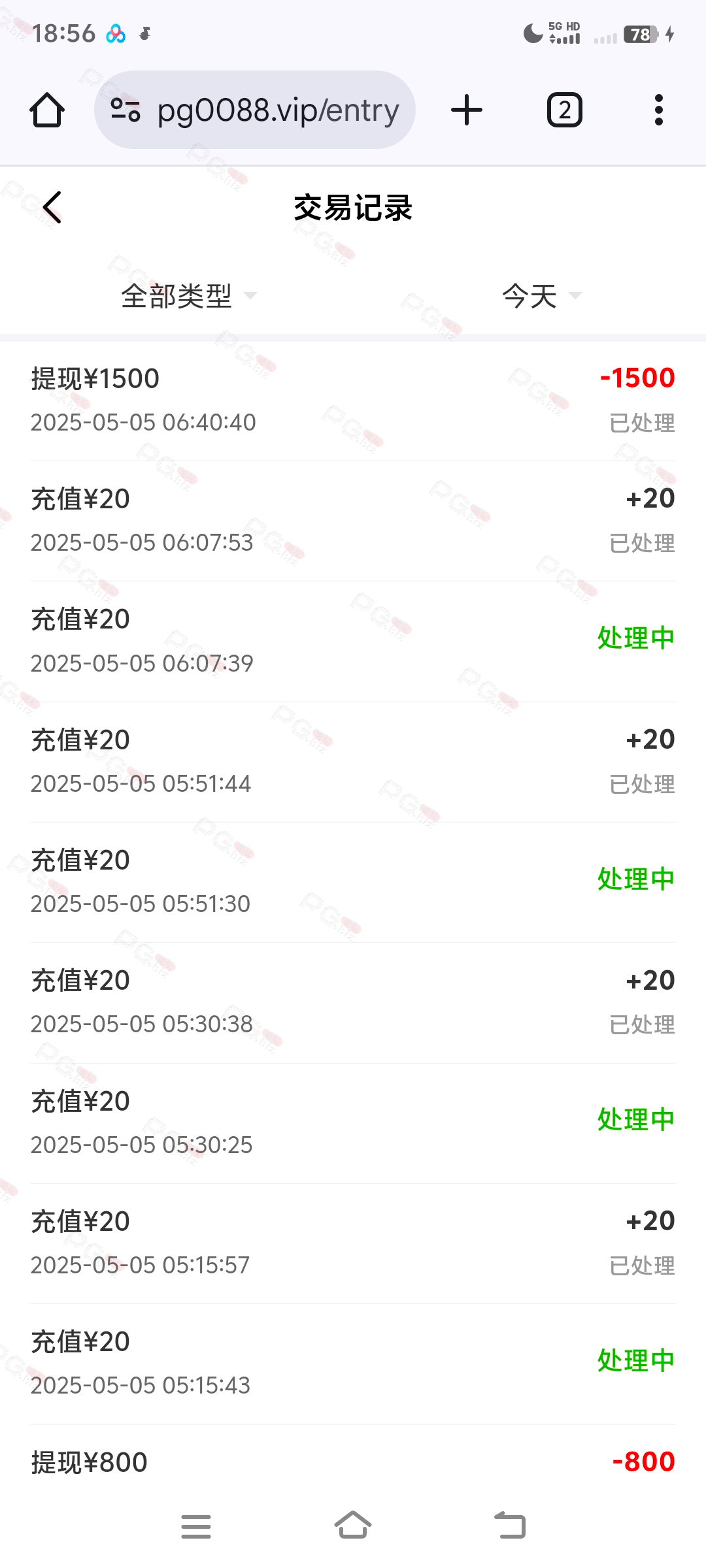Open the tab switcher showing 2 tabs
706x1568 pixels.
click(x=564, y=110)
